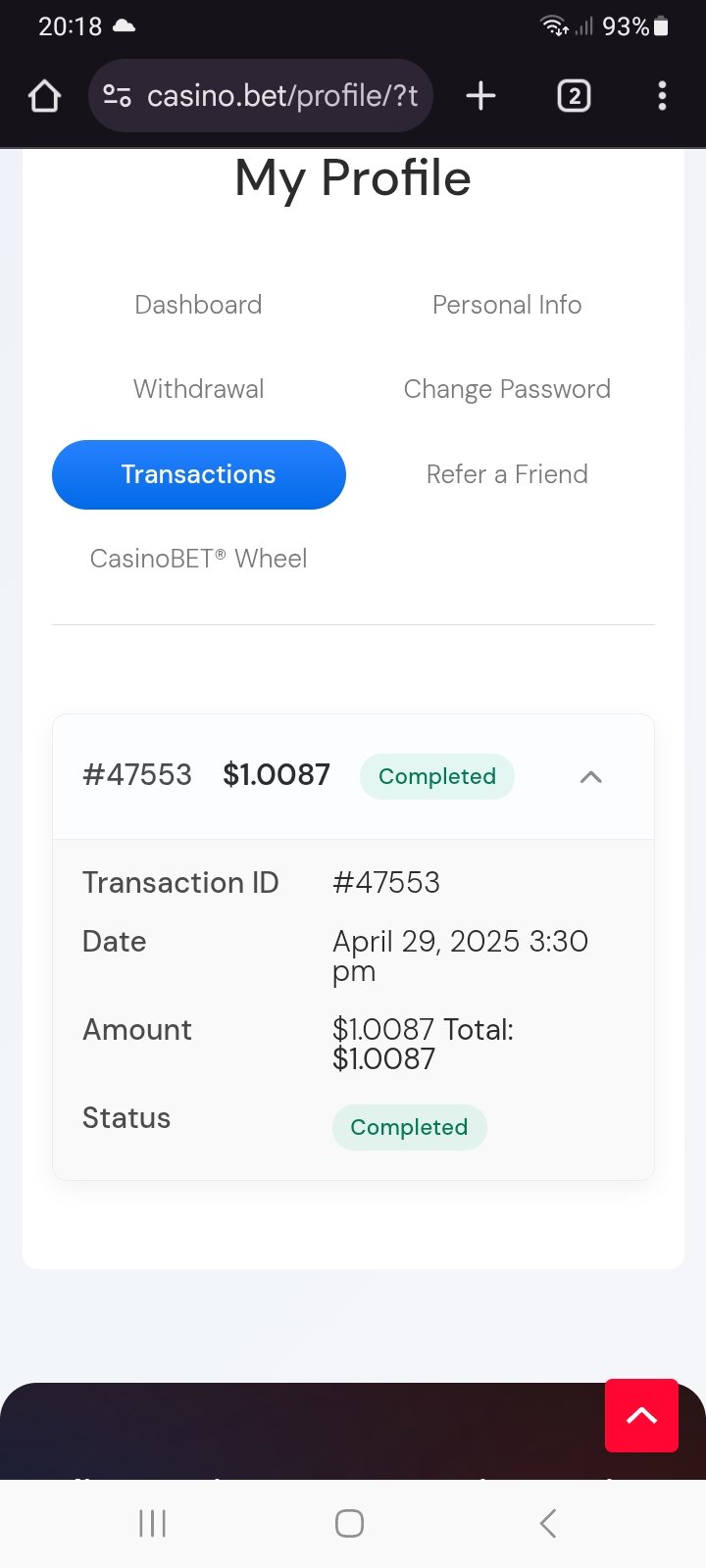This screenshot has width=706, height=1568.
Task: Open the tab switcher showing 2 tabs
Action: point(574,96)
